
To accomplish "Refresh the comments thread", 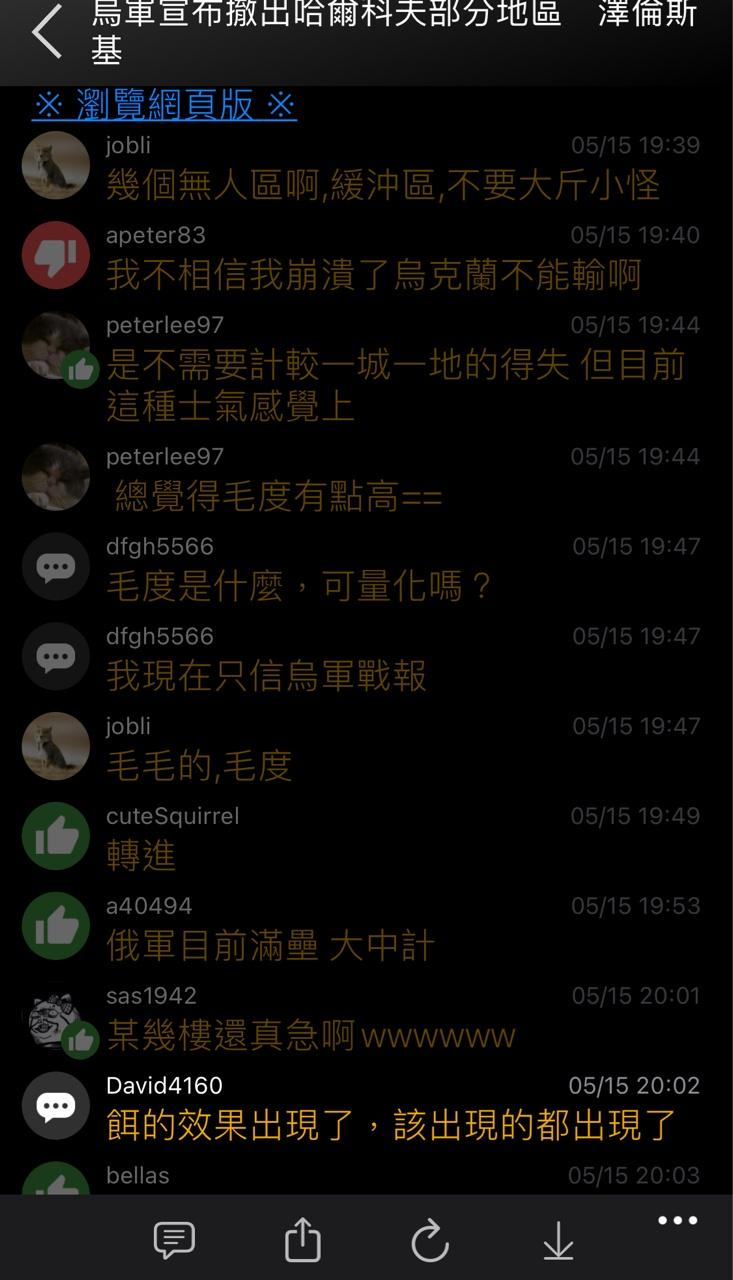I will tap(430, 1241).
